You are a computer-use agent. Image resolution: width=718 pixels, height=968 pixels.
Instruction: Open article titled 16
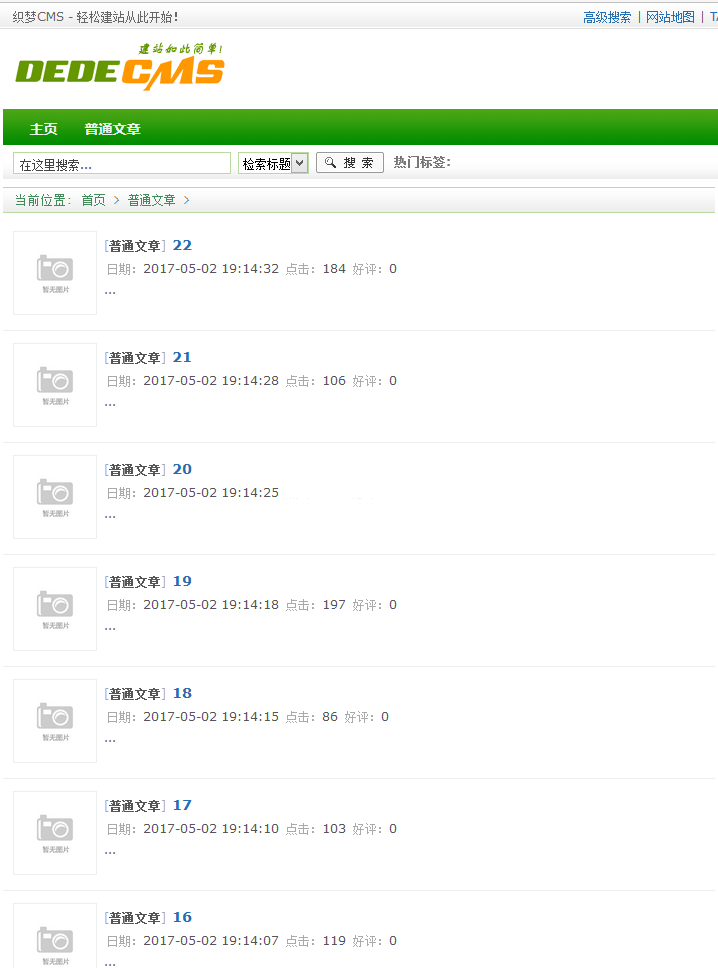coord(182,917)
